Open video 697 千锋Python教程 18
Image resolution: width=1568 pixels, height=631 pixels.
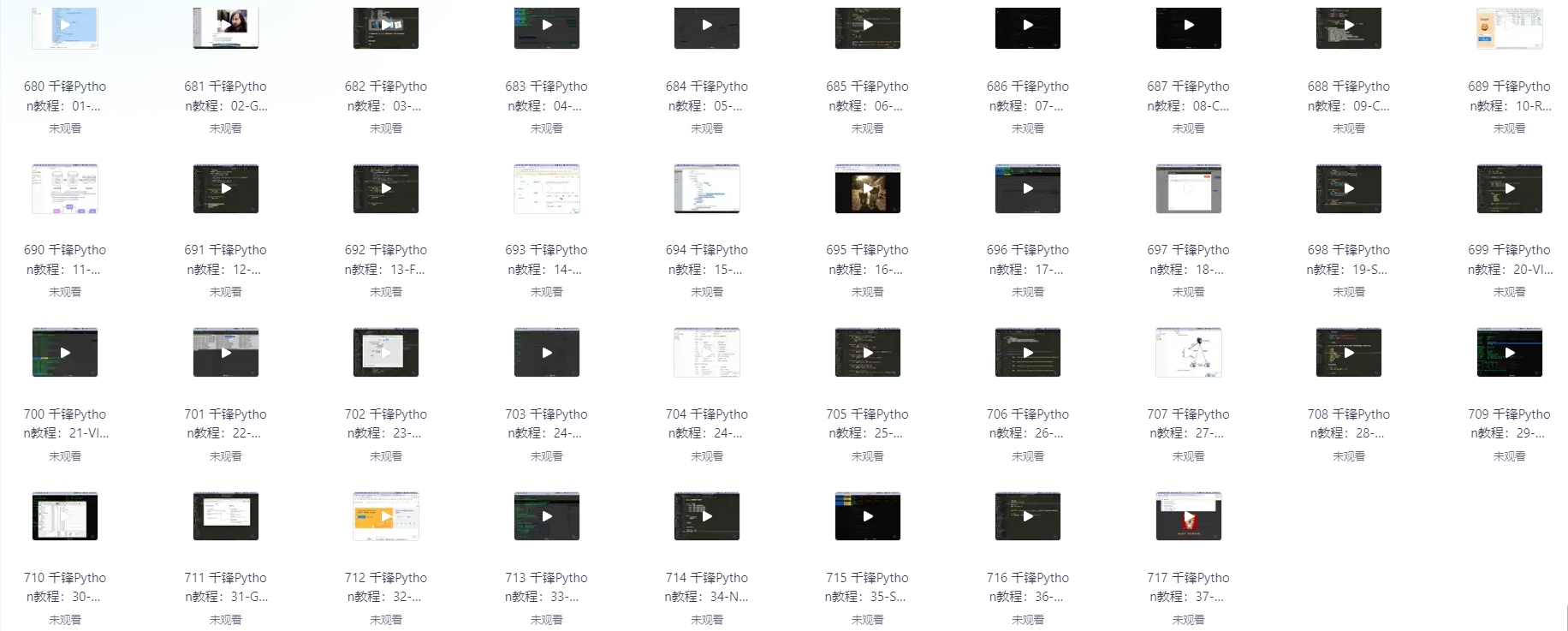coord(1188,188)
